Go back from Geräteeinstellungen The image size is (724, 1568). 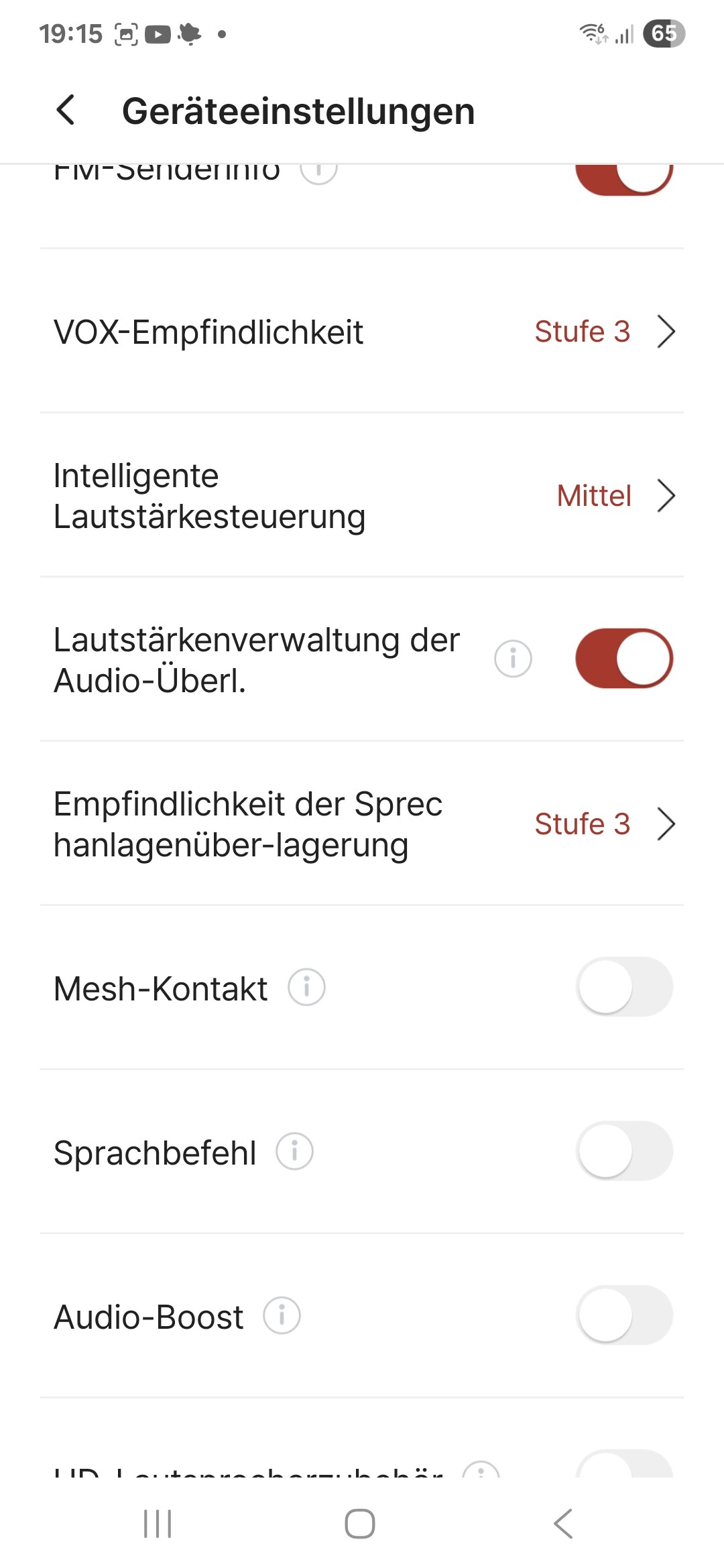[66, 111]
